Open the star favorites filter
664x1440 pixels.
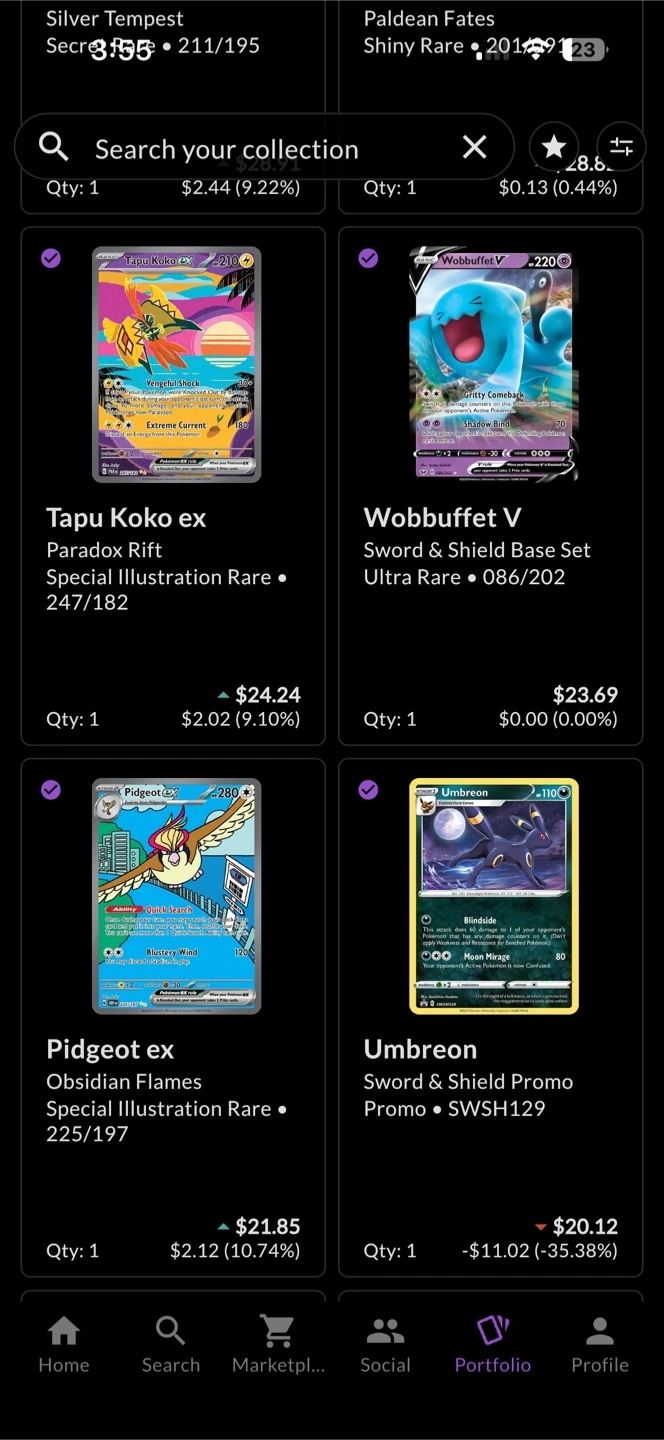pyautogui.click(x=554, y=148)
